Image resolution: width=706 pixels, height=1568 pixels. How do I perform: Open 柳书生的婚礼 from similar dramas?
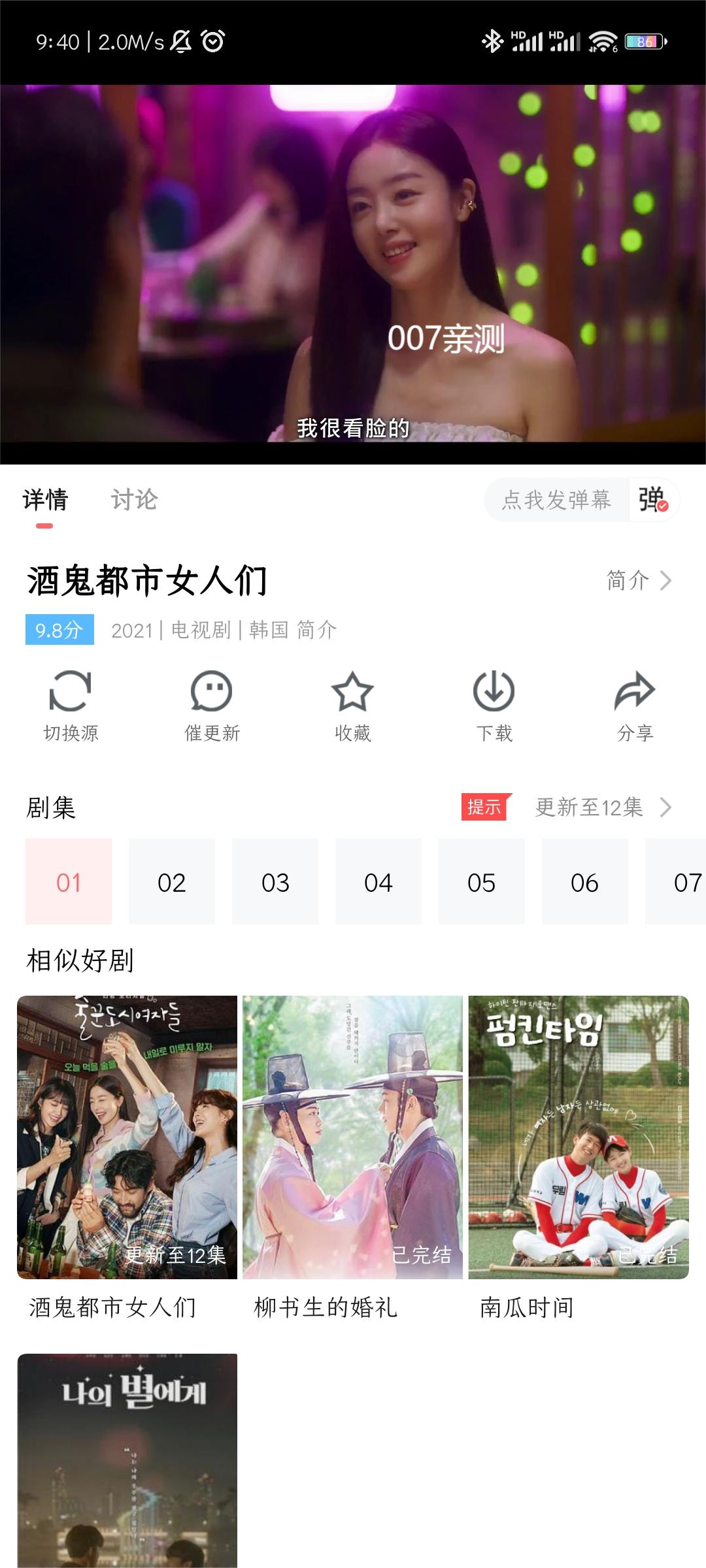point(353,1137)
